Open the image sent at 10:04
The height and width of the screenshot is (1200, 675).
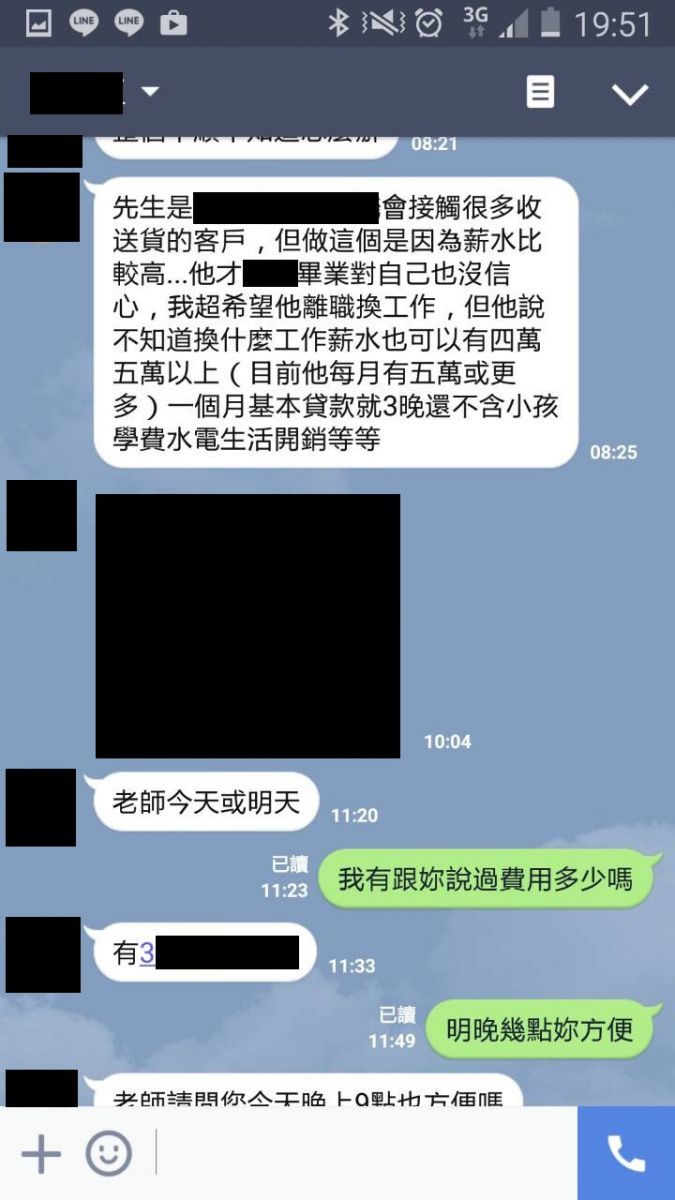pos(247,625)
